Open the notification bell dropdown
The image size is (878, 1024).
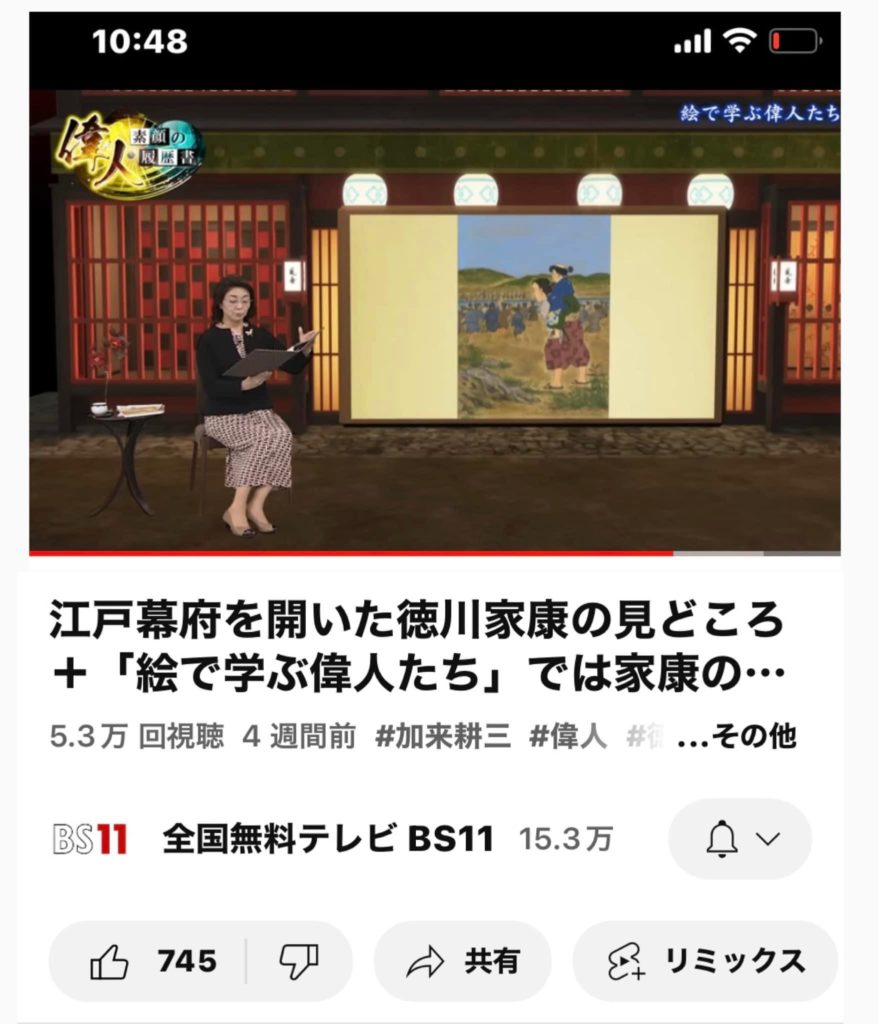point(740,840)
